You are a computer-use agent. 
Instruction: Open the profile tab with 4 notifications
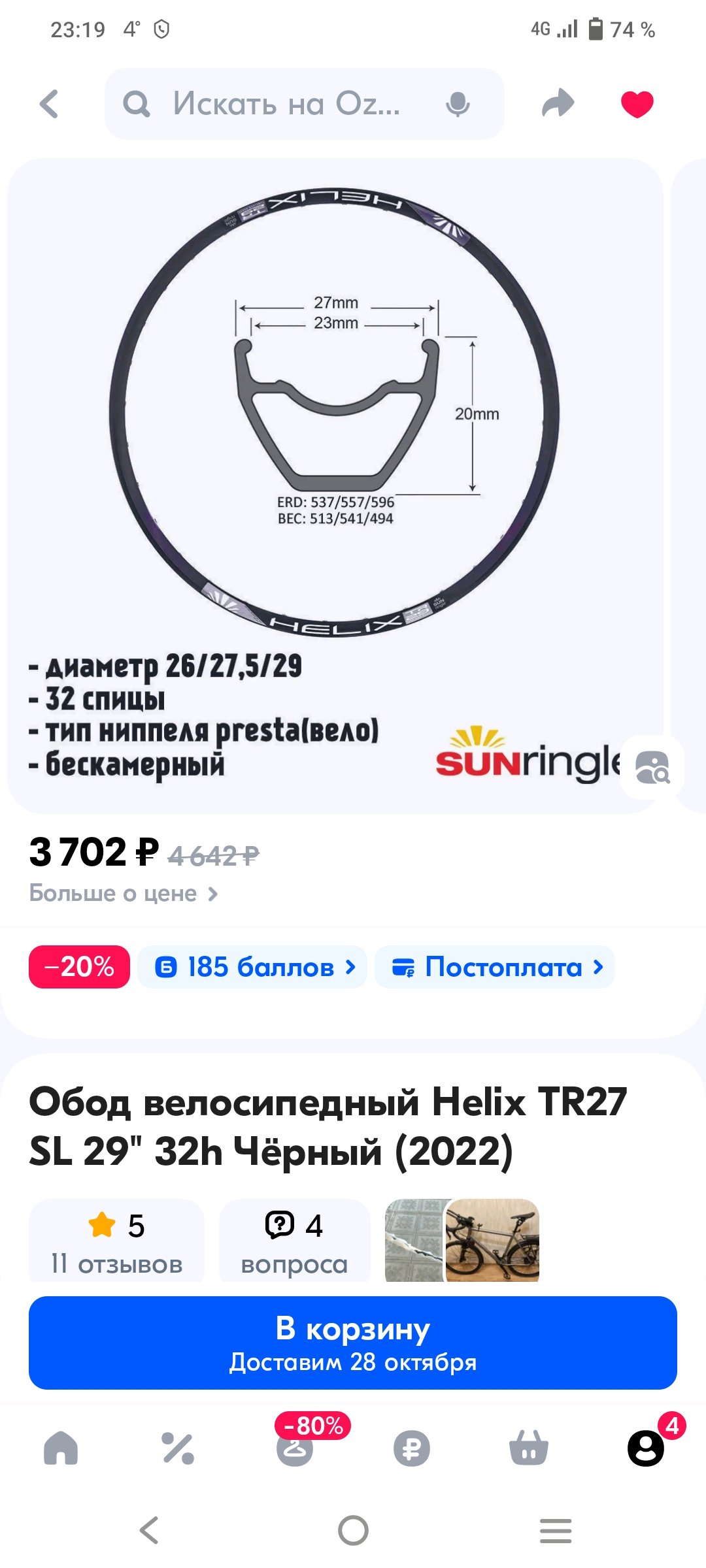point(646,1448)
